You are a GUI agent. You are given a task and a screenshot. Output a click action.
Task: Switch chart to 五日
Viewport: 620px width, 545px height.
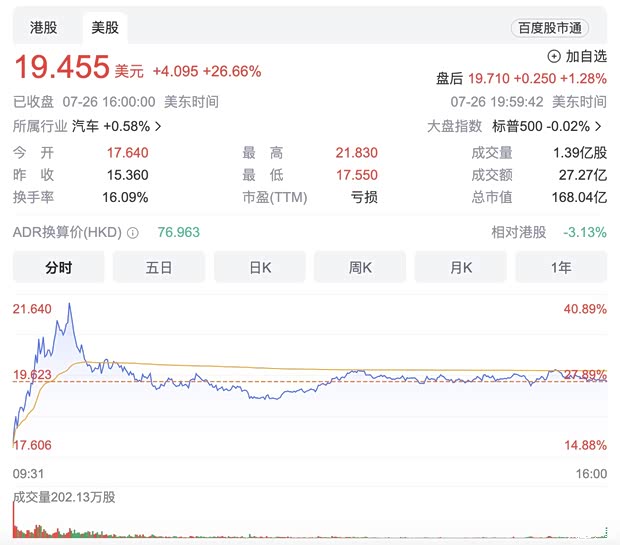tap(158, 267)
